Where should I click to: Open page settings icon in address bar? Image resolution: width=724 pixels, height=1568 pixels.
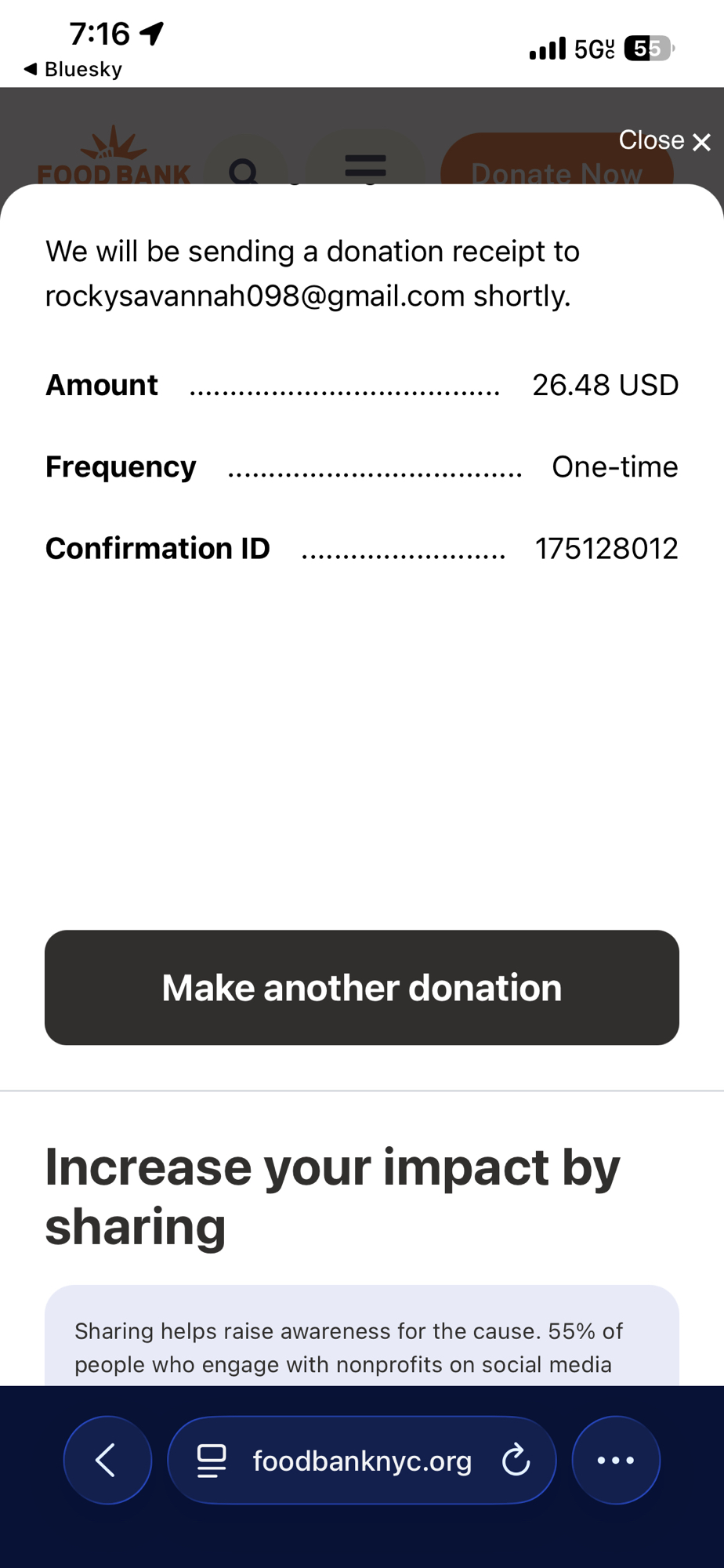[212, 1461]
